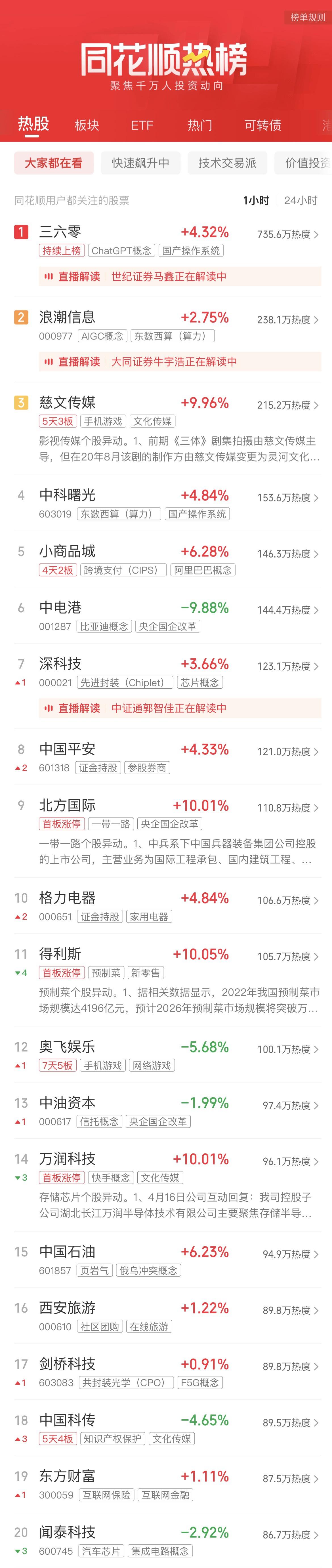The height and width of the screenshot is (1568, 332).
Task: Open the 热门 tab
Action: (200, 125)
